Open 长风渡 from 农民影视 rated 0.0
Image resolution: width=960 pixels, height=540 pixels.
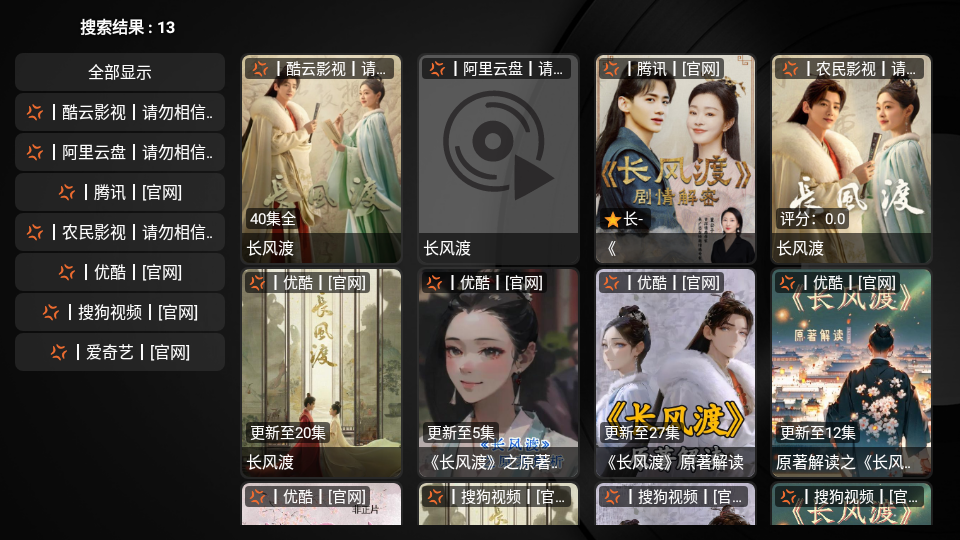[851, 158]
